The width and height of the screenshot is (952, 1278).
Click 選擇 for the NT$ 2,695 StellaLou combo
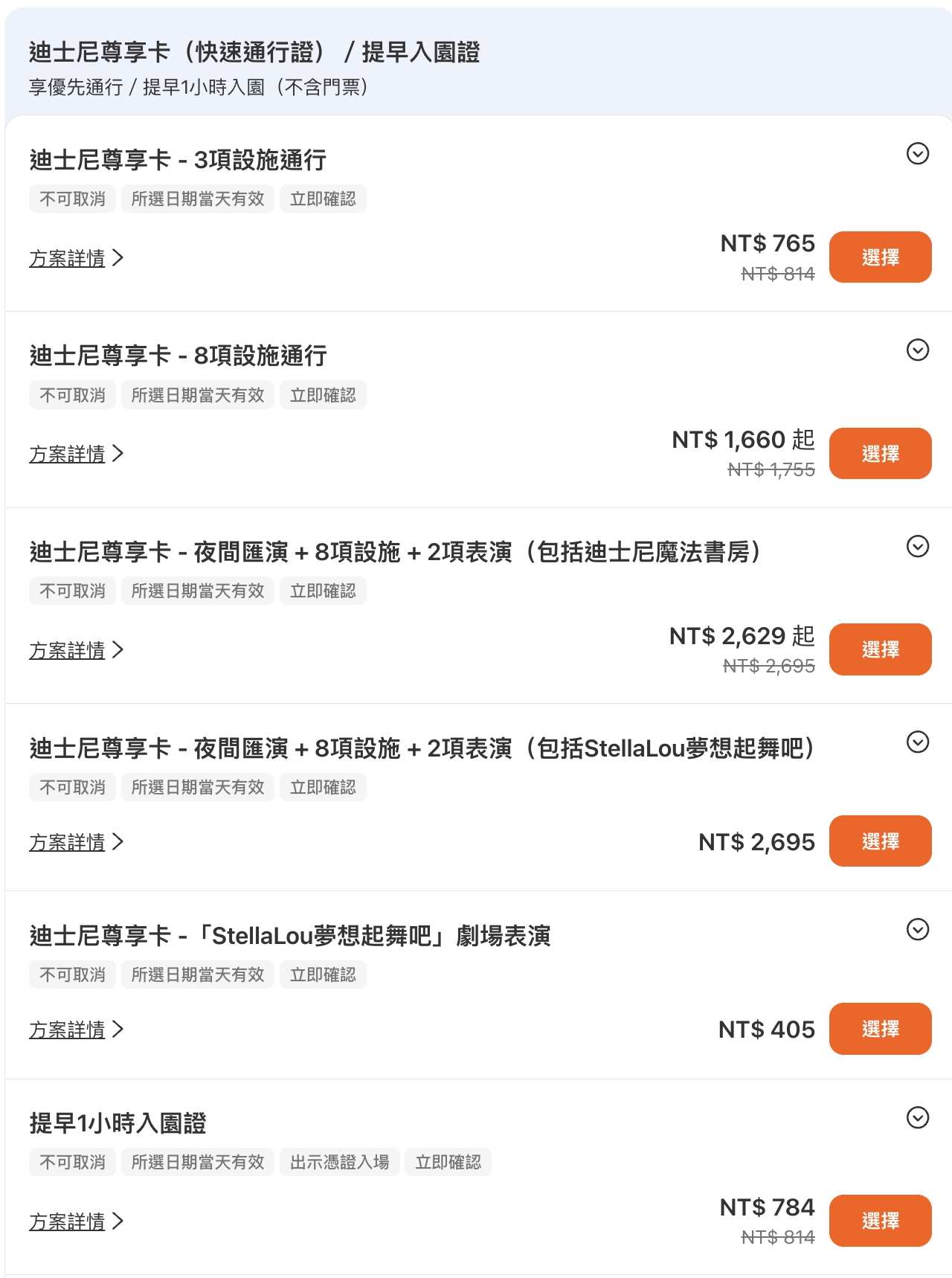881,841
